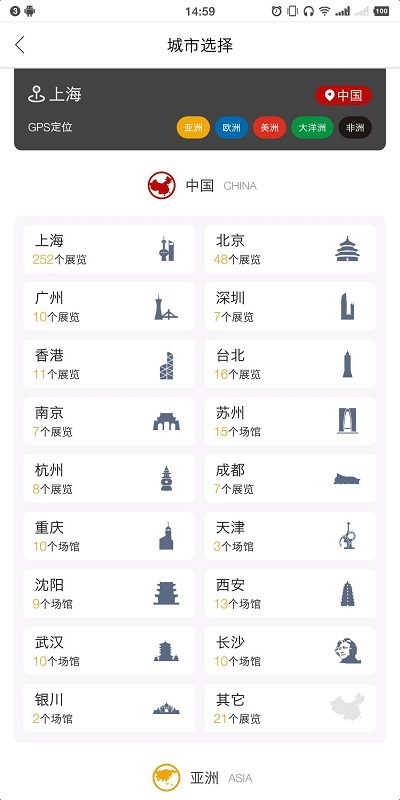The height and width of the screenshot is (800, 400).
Task: Tap the 香港 city card
Action: tap(109, 364)
